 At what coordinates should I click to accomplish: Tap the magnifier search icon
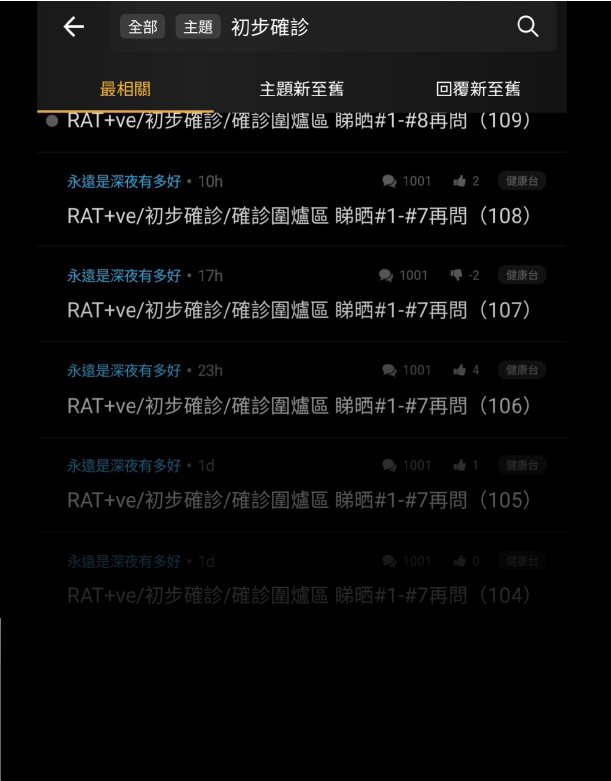point(528,28)
